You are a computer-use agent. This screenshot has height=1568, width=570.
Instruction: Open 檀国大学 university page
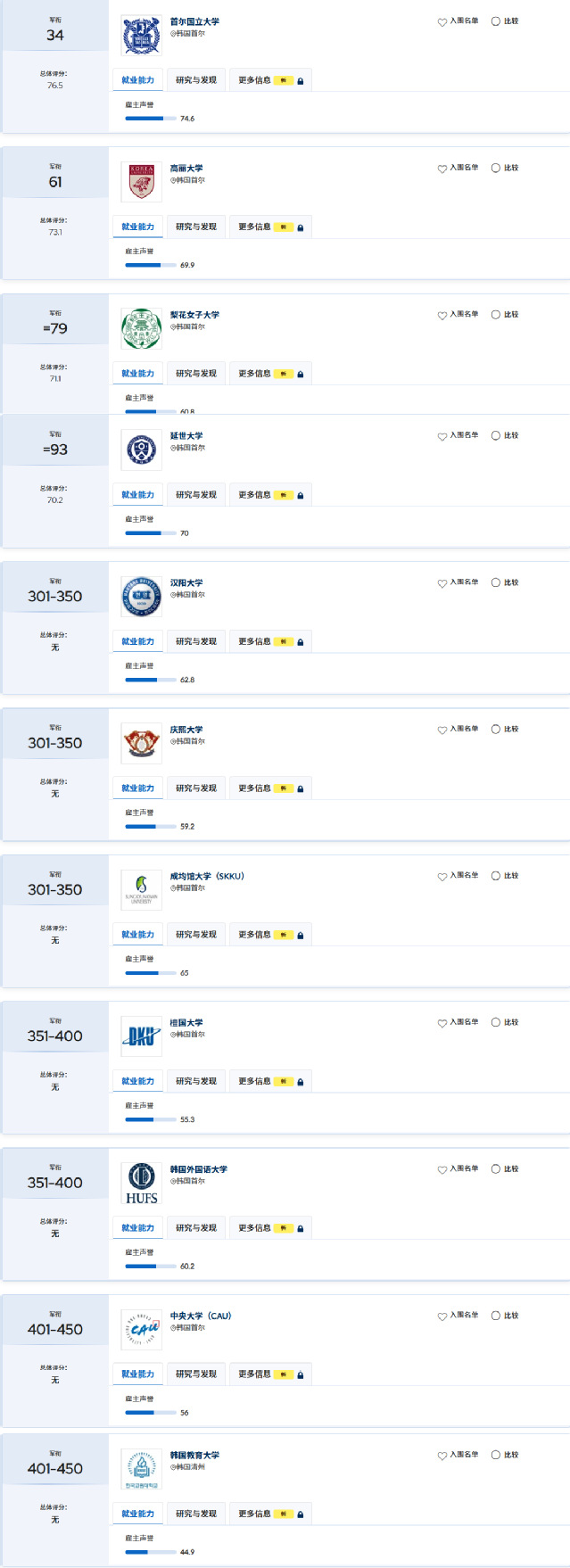point(186,1022)
